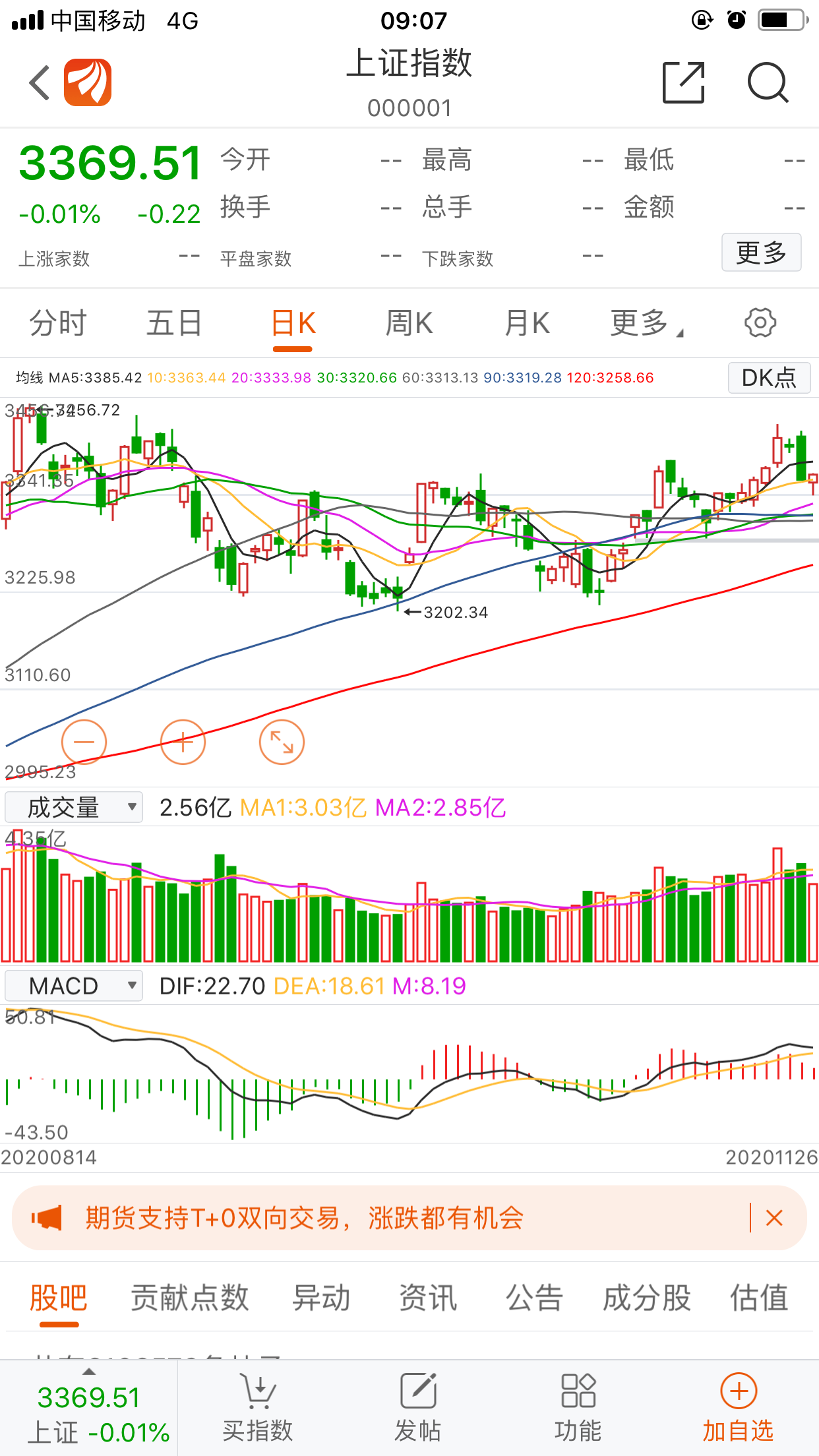Toggle the DK点 indicator button
819x1456 pixels.
768,378
